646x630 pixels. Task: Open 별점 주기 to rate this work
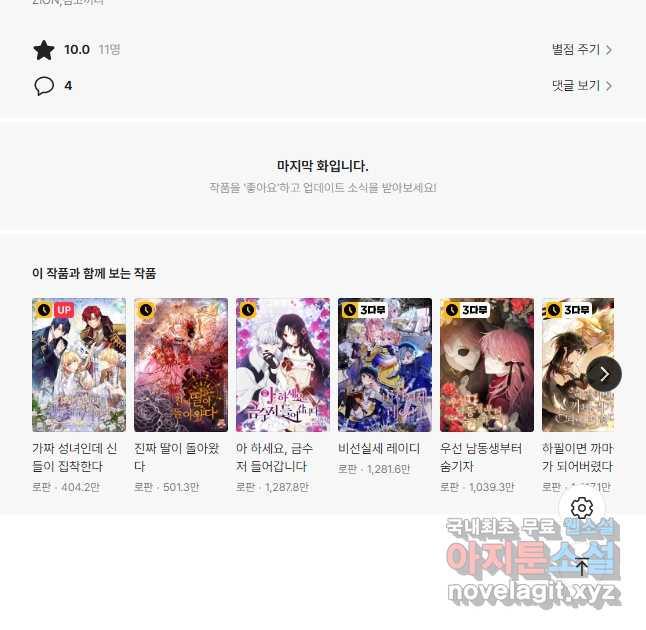tap(582, 49)
